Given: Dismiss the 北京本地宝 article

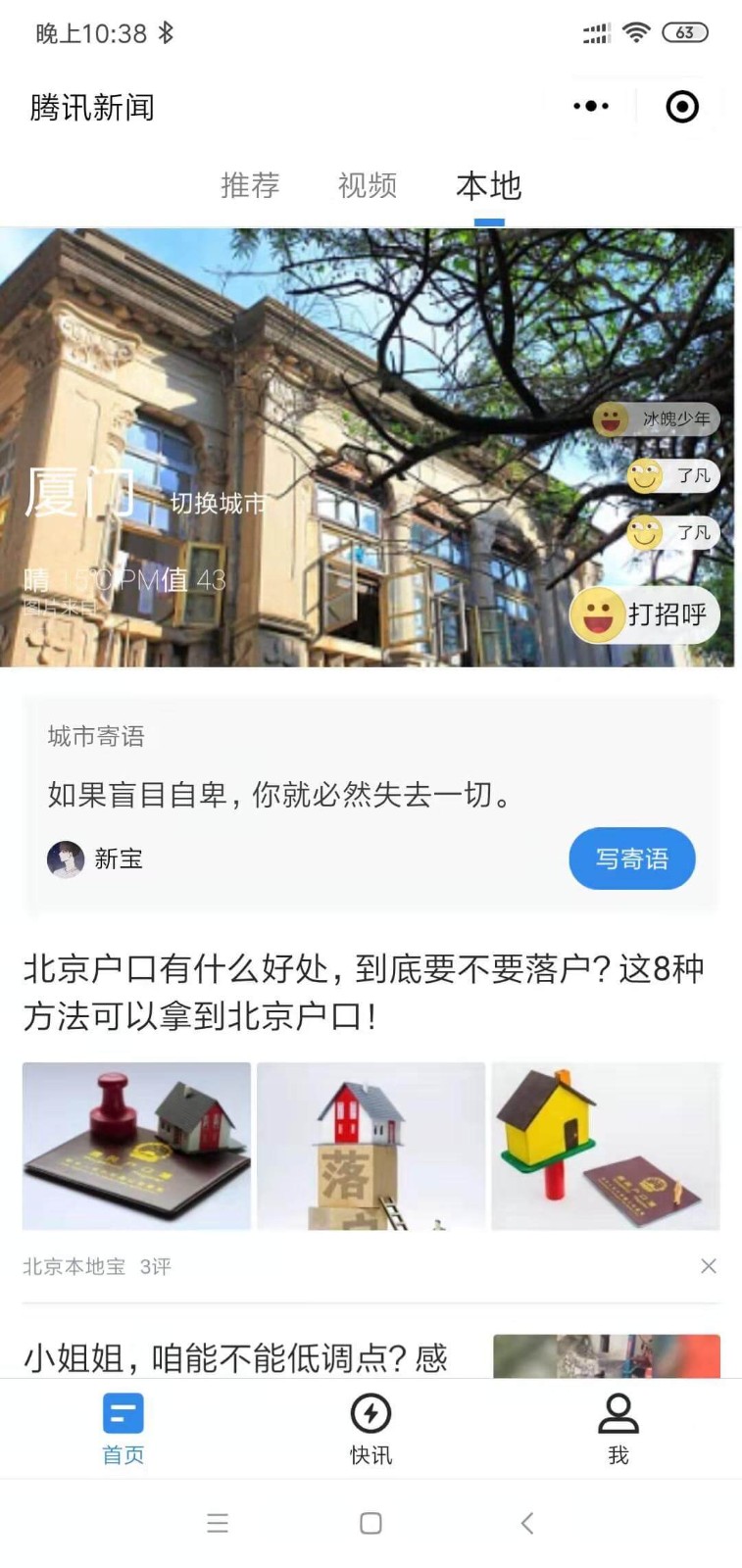Looking at the screenshot, I should [709, 1266].
